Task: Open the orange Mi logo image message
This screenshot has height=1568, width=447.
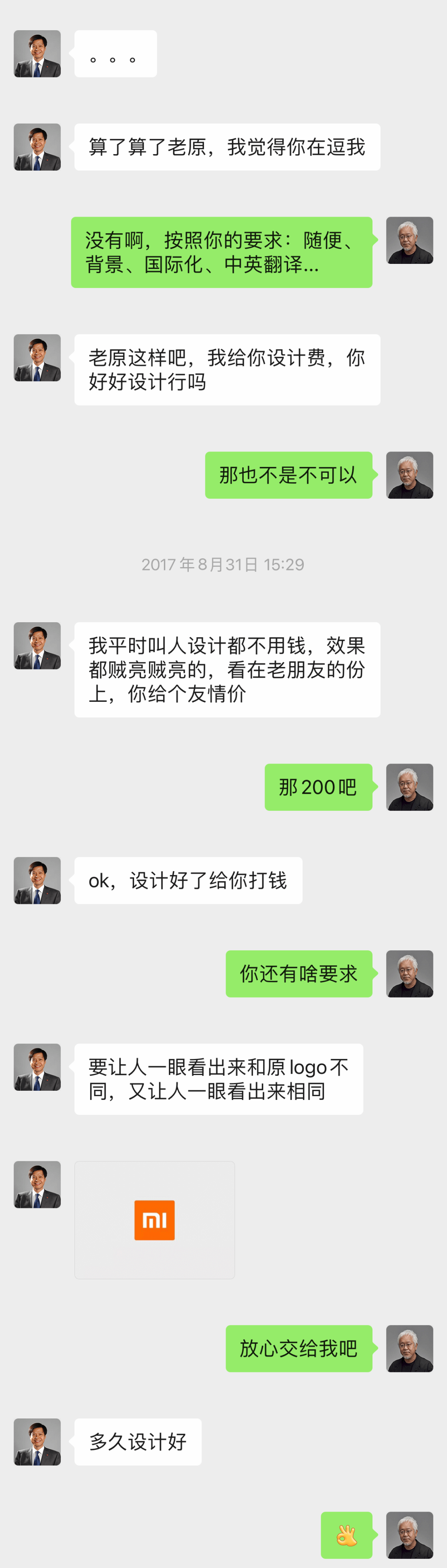Action: pyautogui.click(x=154, y=1220)
